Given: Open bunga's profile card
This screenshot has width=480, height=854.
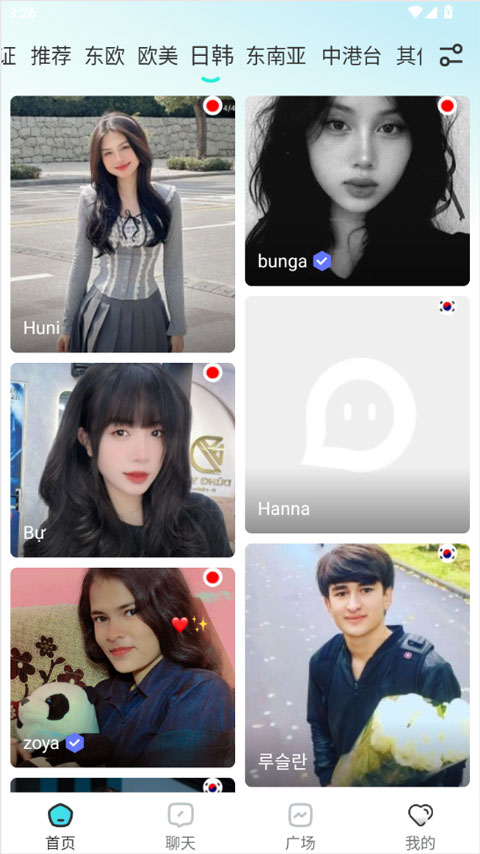Looking at the screenshot, I should coord(357,191).
